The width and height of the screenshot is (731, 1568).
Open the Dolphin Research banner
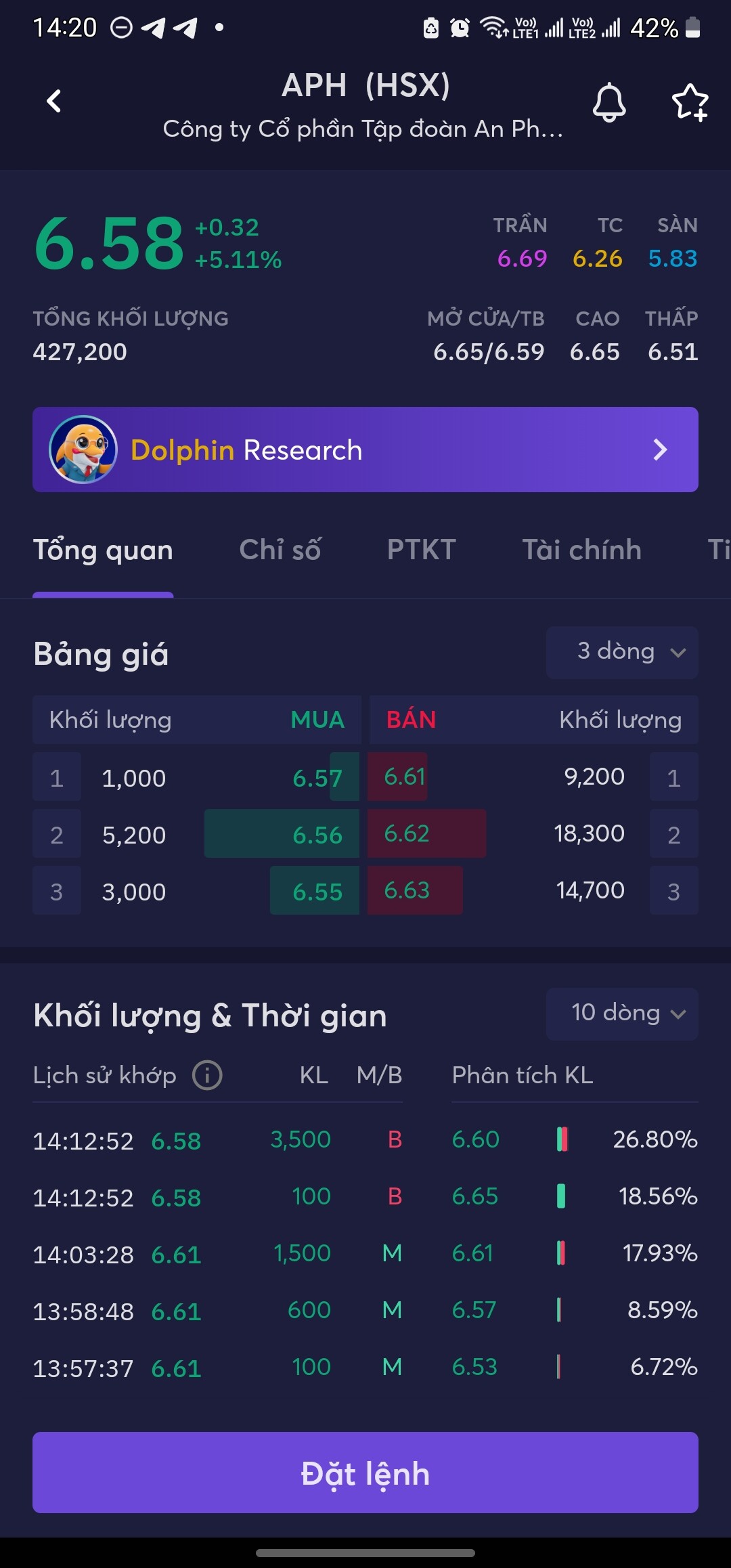(365, 450)
